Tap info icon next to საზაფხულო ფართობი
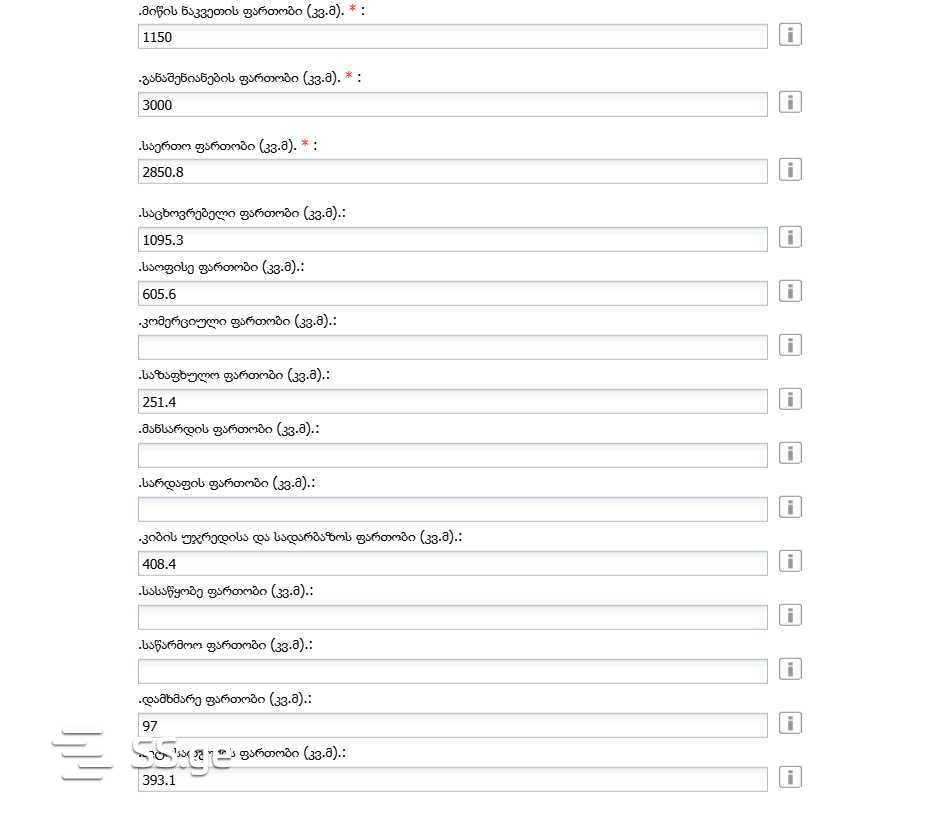Viewport: 952px width, 832px height. (790, 399)
